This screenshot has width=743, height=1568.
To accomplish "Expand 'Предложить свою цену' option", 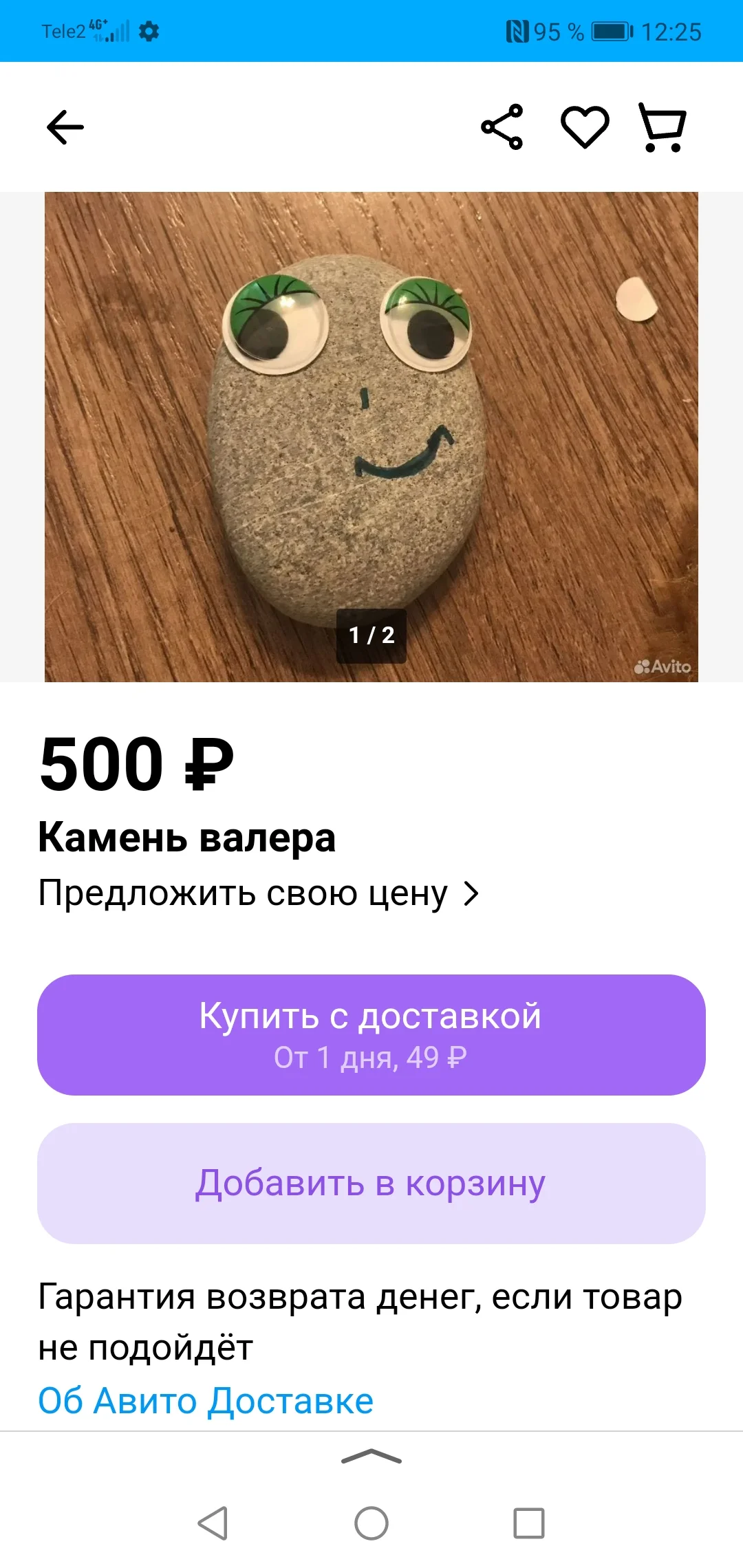I will point(259,893).
